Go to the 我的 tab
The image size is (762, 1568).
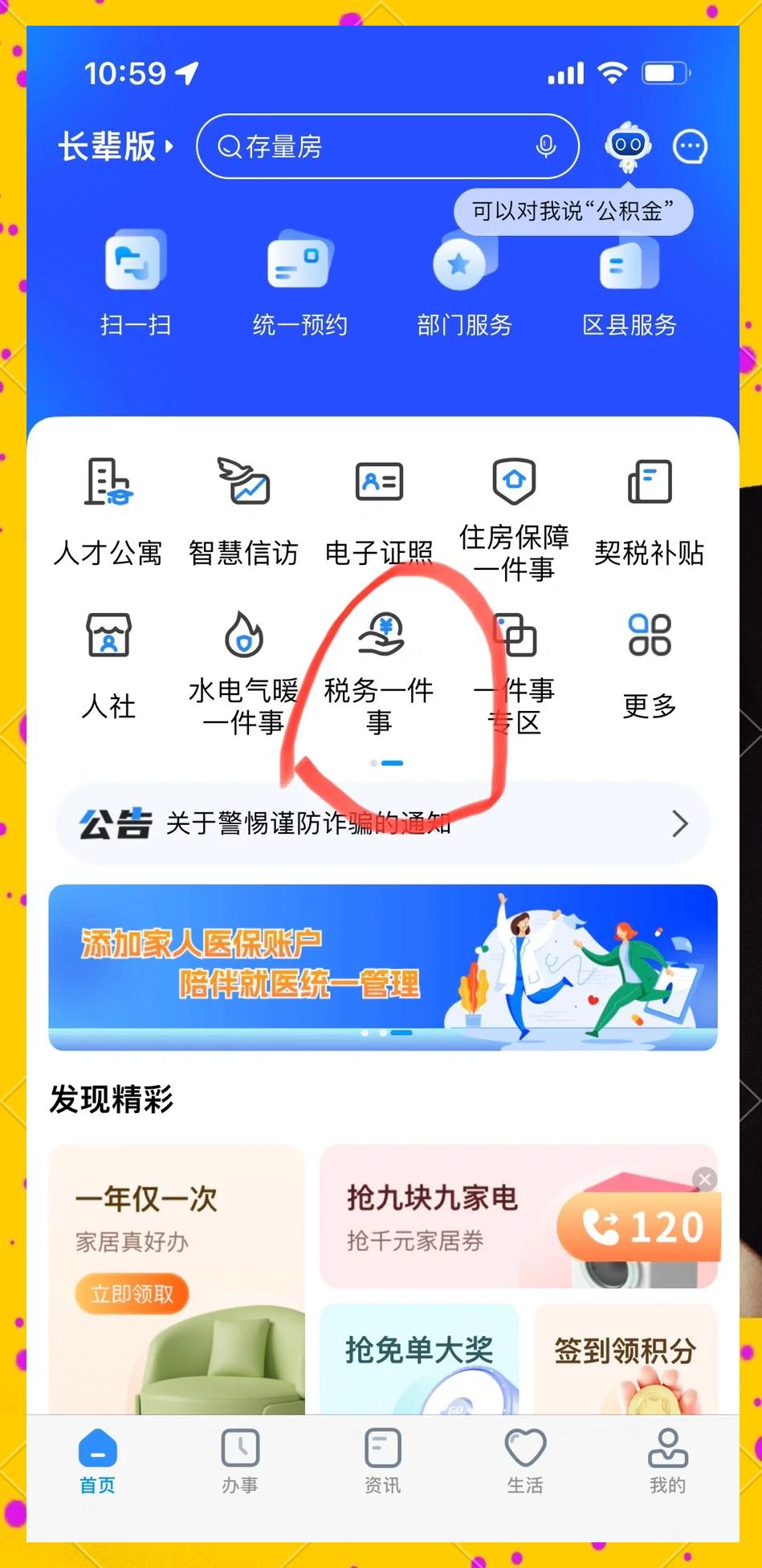[x=667, y=1461]
